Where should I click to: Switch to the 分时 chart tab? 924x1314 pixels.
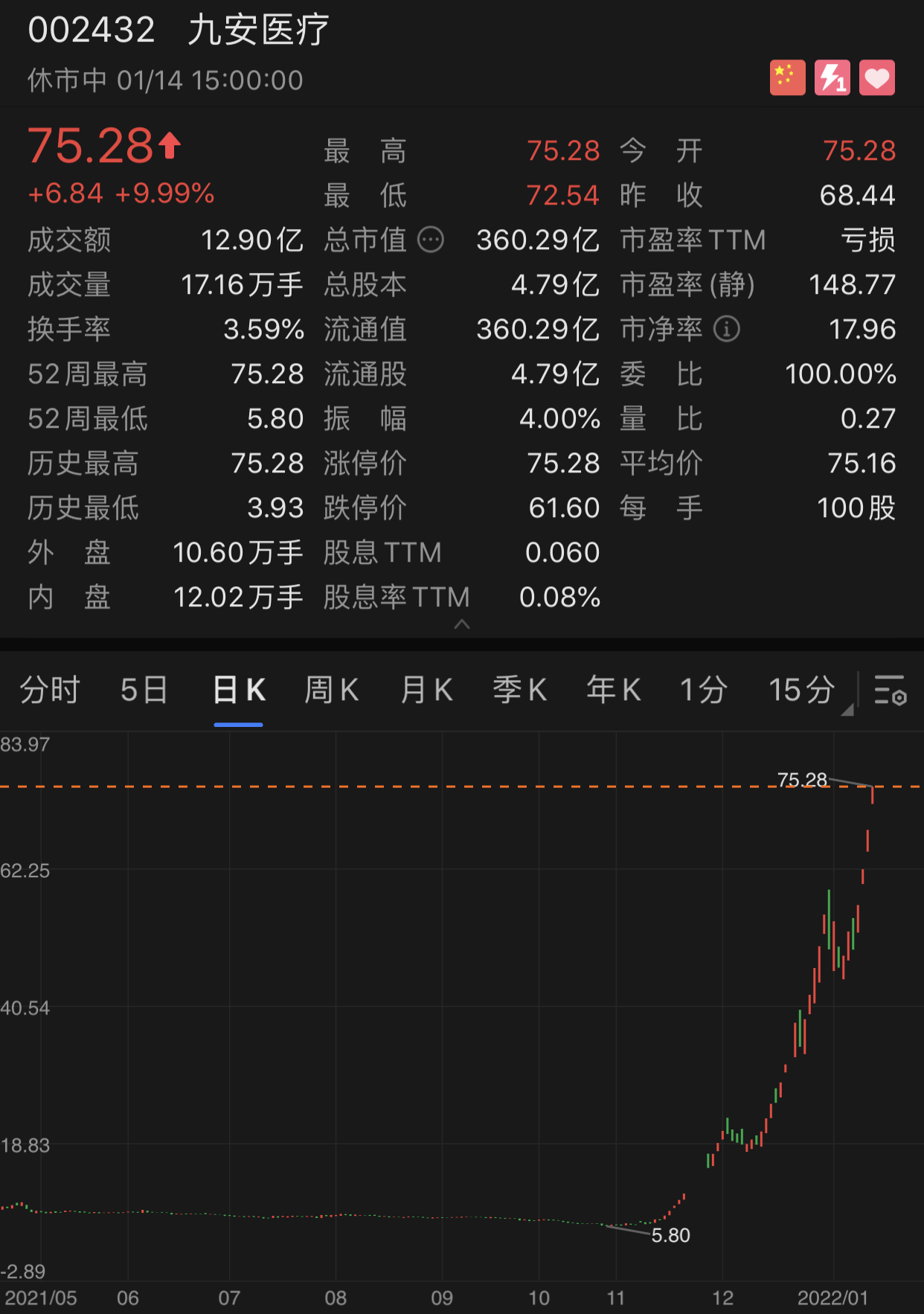[x=49, y=690]
